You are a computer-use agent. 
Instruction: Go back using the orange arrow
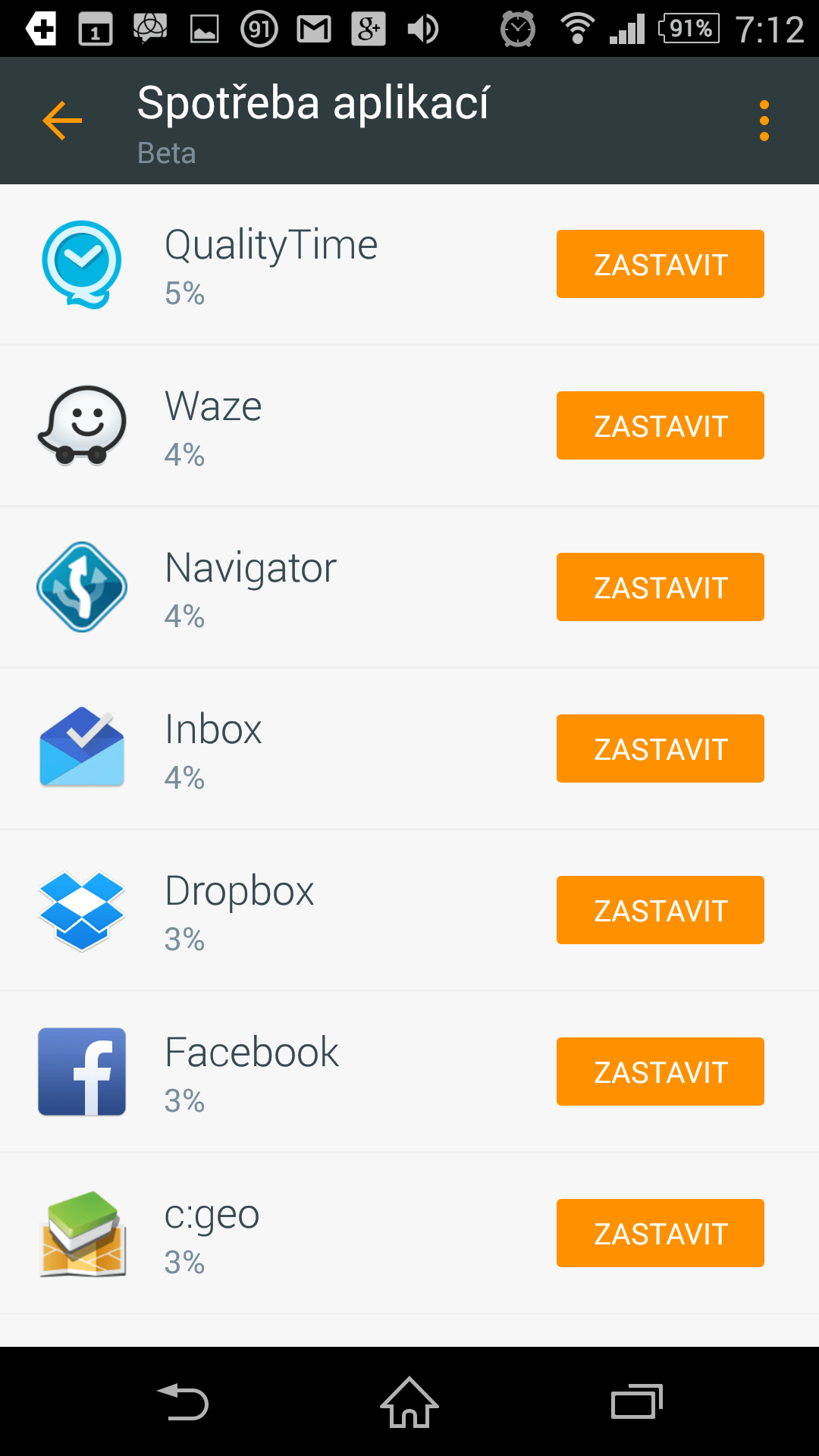(x=62, y=121)
